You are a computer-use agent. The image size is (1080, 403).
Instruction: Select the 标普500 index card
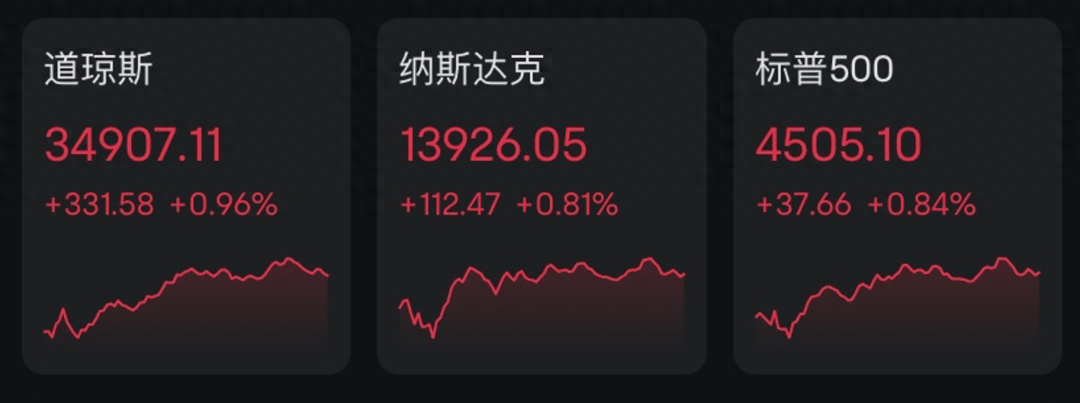click(x=897, y=196)
